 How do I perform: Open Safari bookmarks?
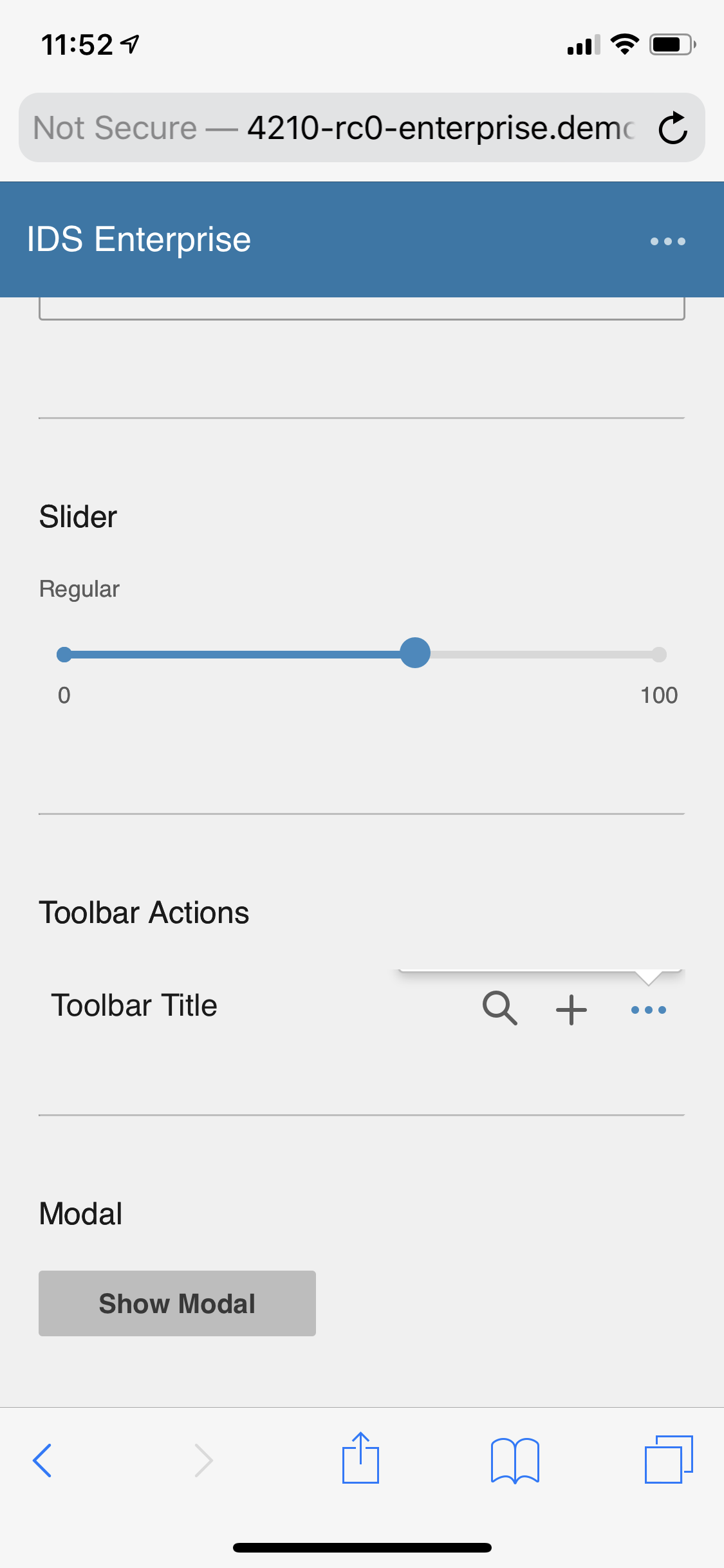click(x=515, y=1460)
